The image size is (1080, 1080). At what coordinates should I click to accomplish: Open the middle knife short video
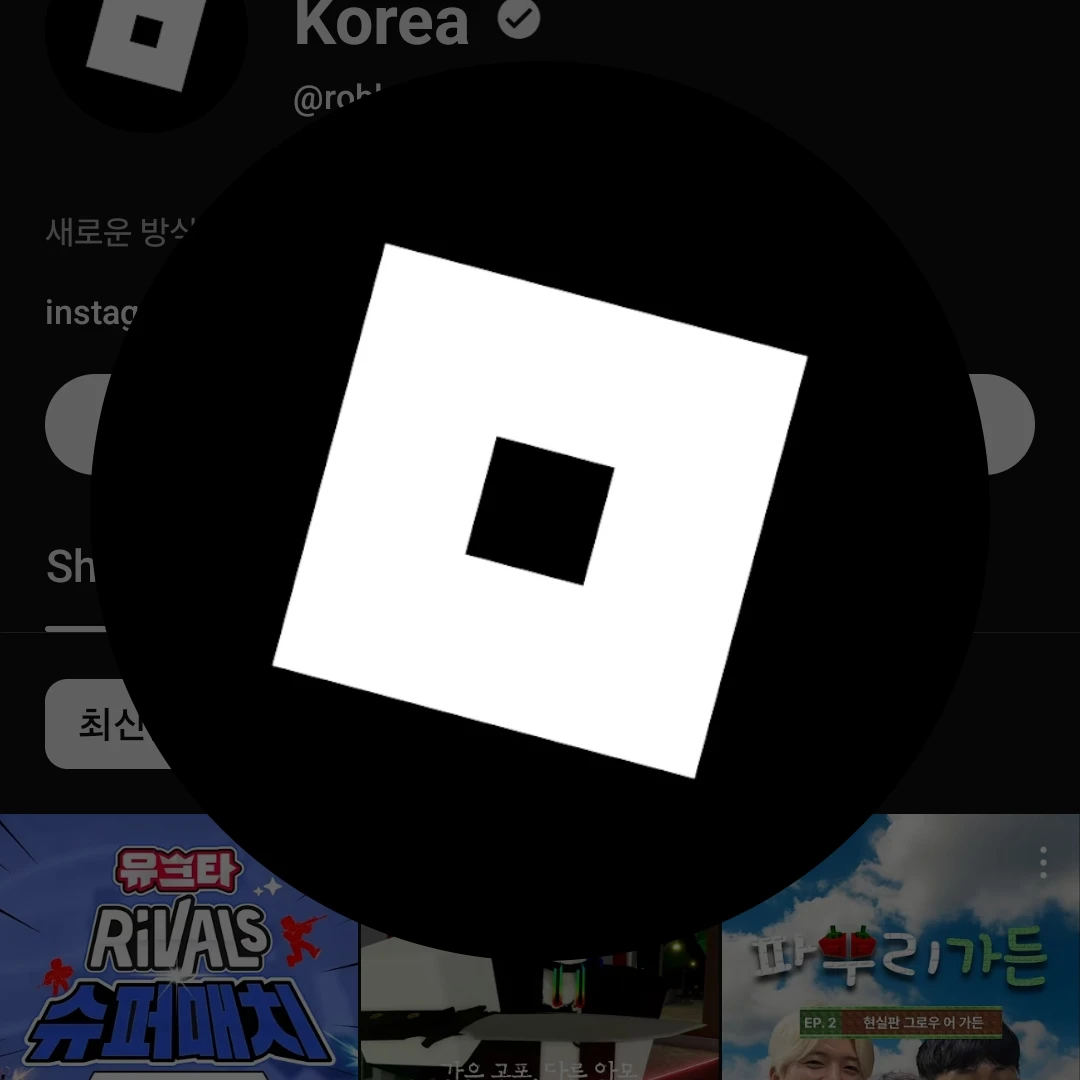coord(540,1010)
